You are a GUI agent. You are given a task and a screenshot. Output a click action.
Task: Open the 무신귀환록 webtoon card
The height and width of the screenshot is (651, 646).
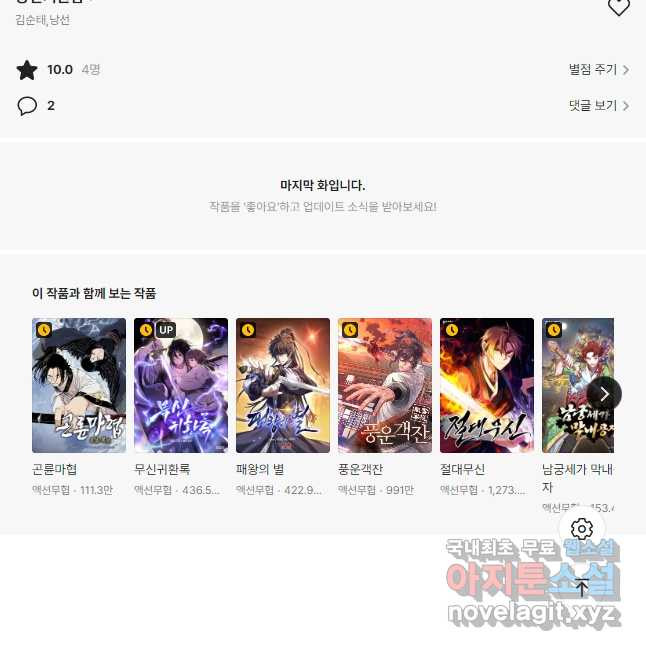point(181,386)
